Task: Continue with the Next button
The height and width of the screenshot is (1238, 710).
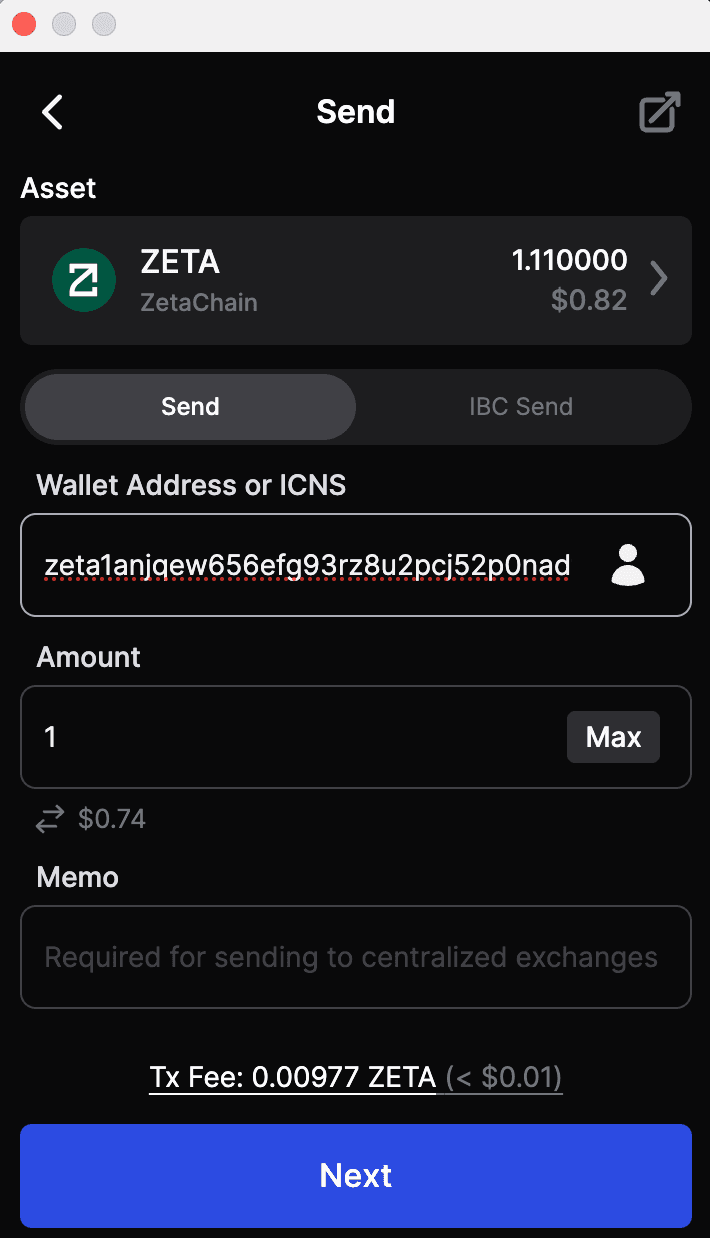Action: [355, 1175]
